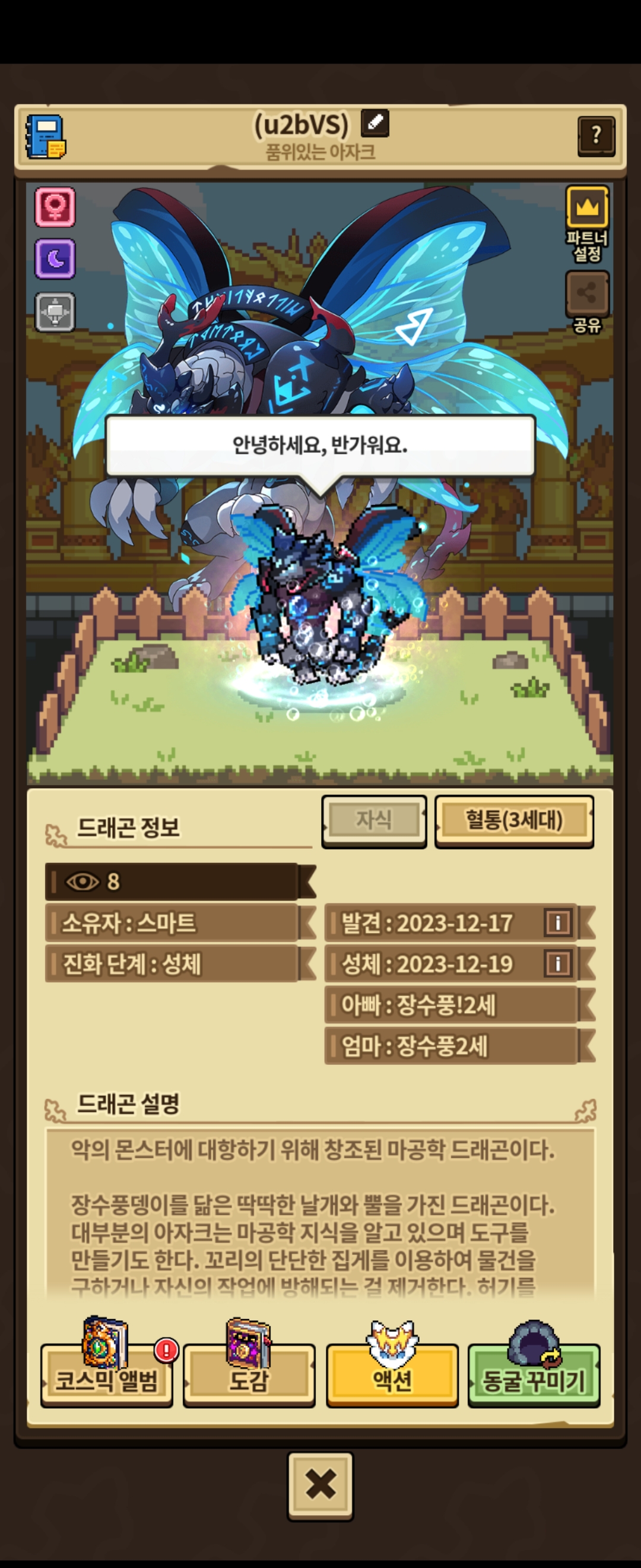This screenshot has height=1568, width=641.
Task: Open the 자식 offspring button
Action: (373, 820)
